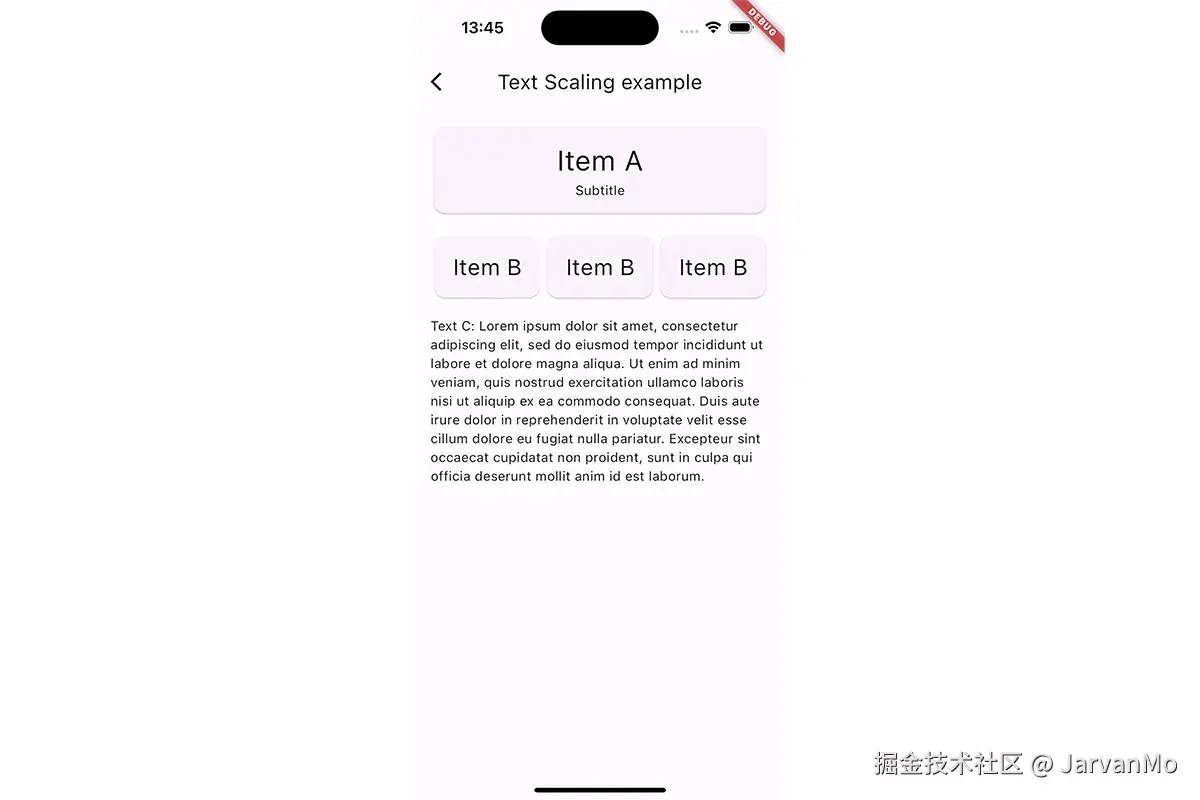Screen dimensions: 1200x800
Task: Open the Item A card
Action: [x=599, y=170]
